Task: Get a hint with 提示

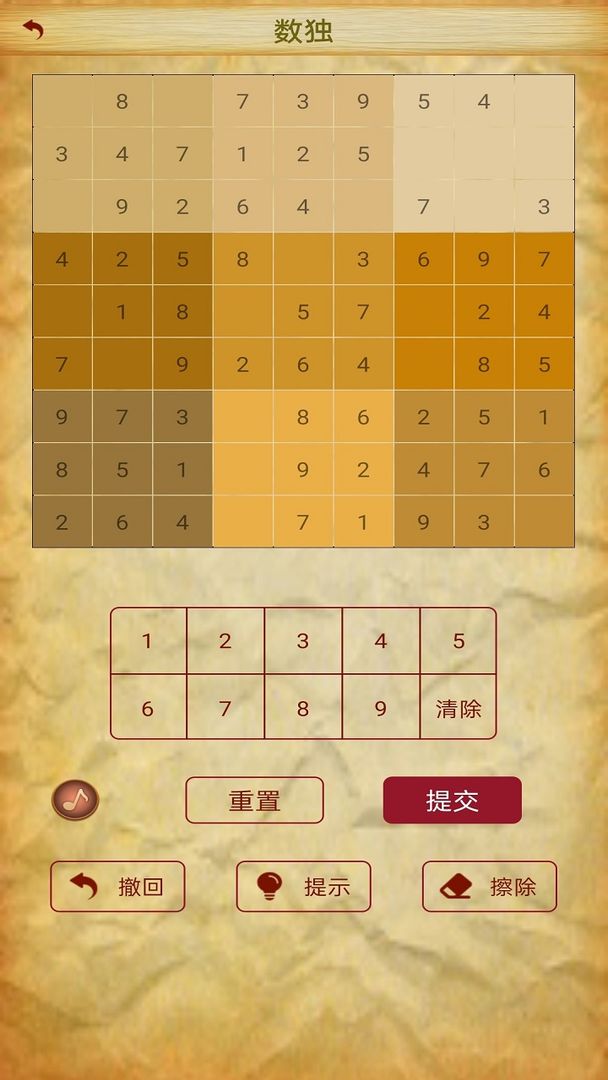Action: pyautogui.click(x=304, y=886)
